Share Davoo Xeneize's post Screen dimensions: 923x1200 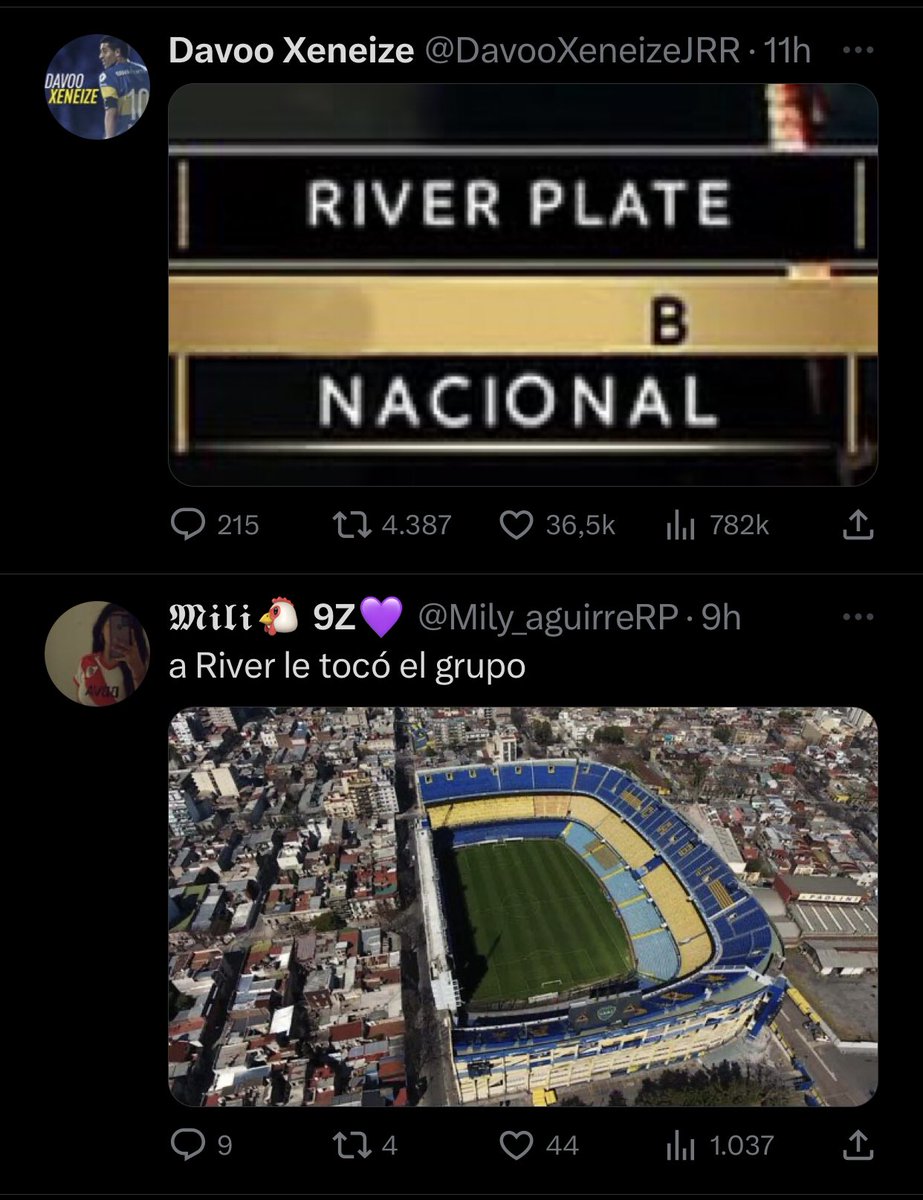[x=858, y=524]
